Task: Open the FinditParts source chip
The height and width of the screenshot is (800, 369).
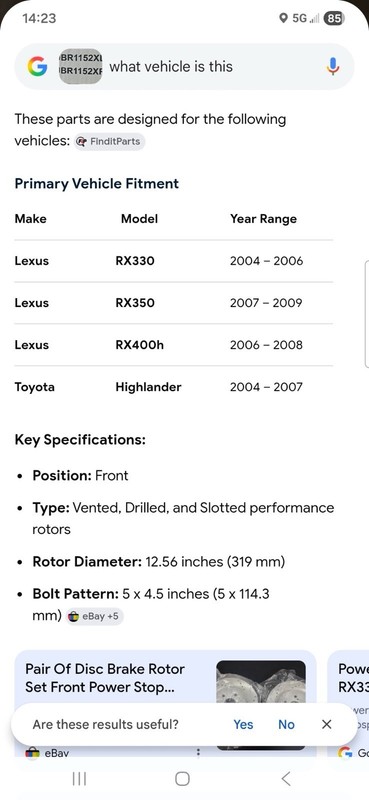Action: [x=110, y=141]
